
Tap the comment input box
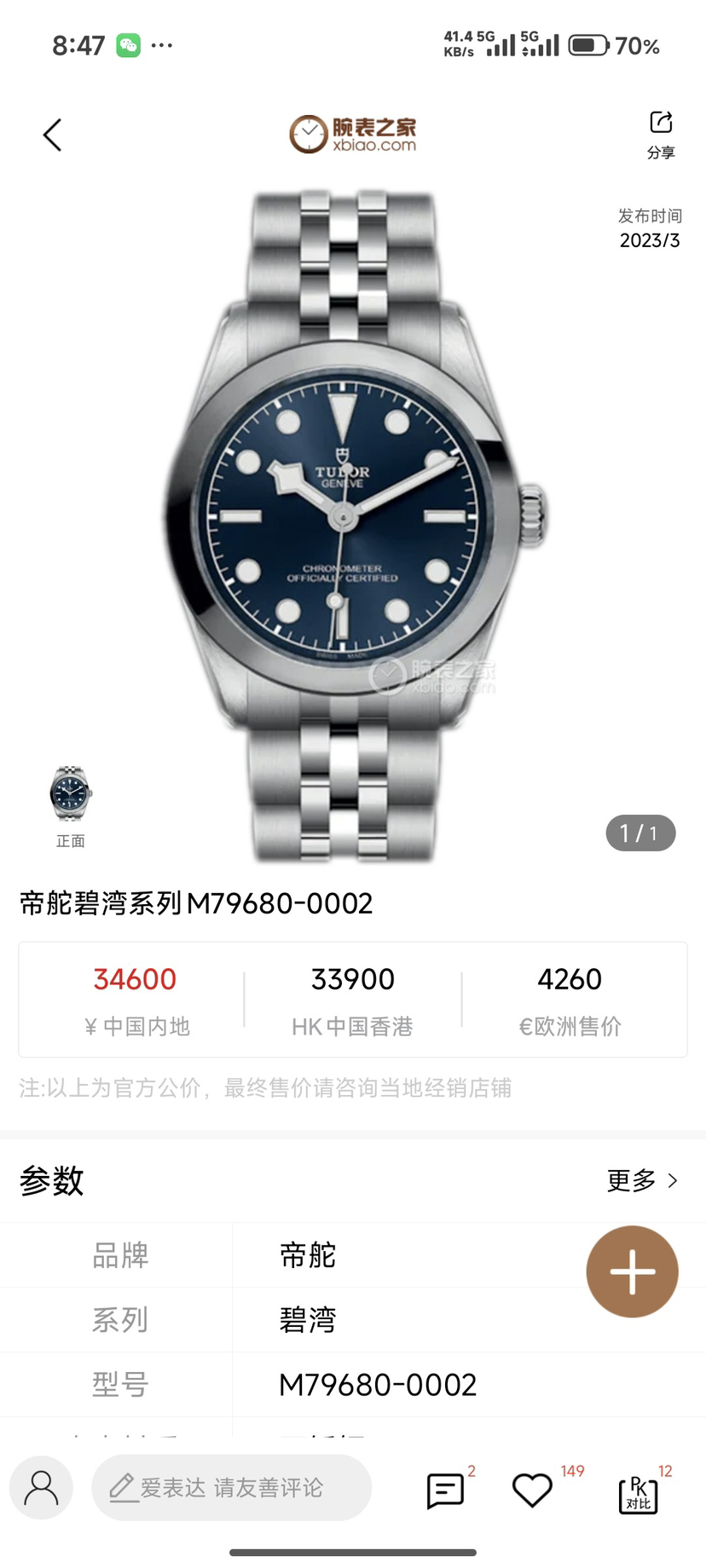[x=231, y=1488]
